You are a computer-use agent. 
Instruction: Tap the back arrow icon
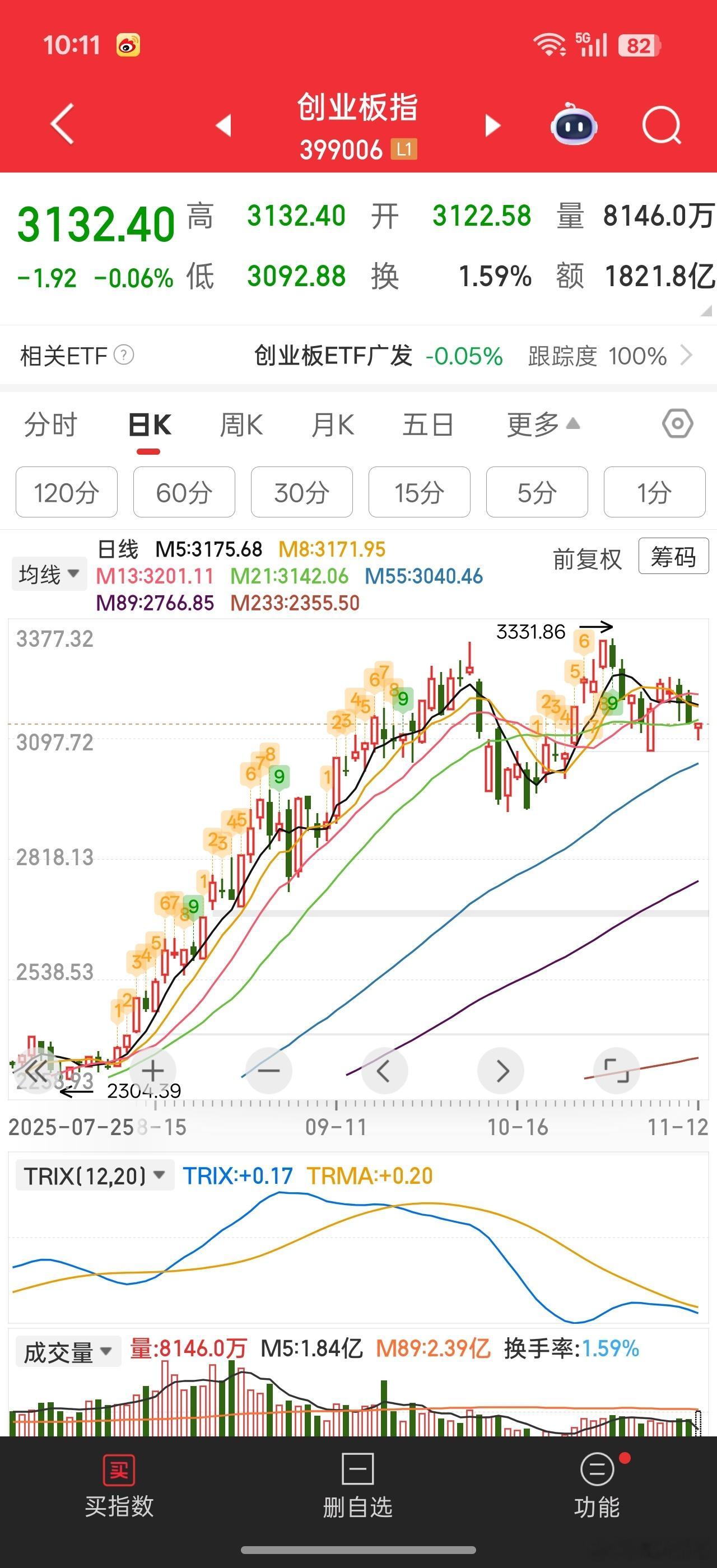(x=61, y=124)
